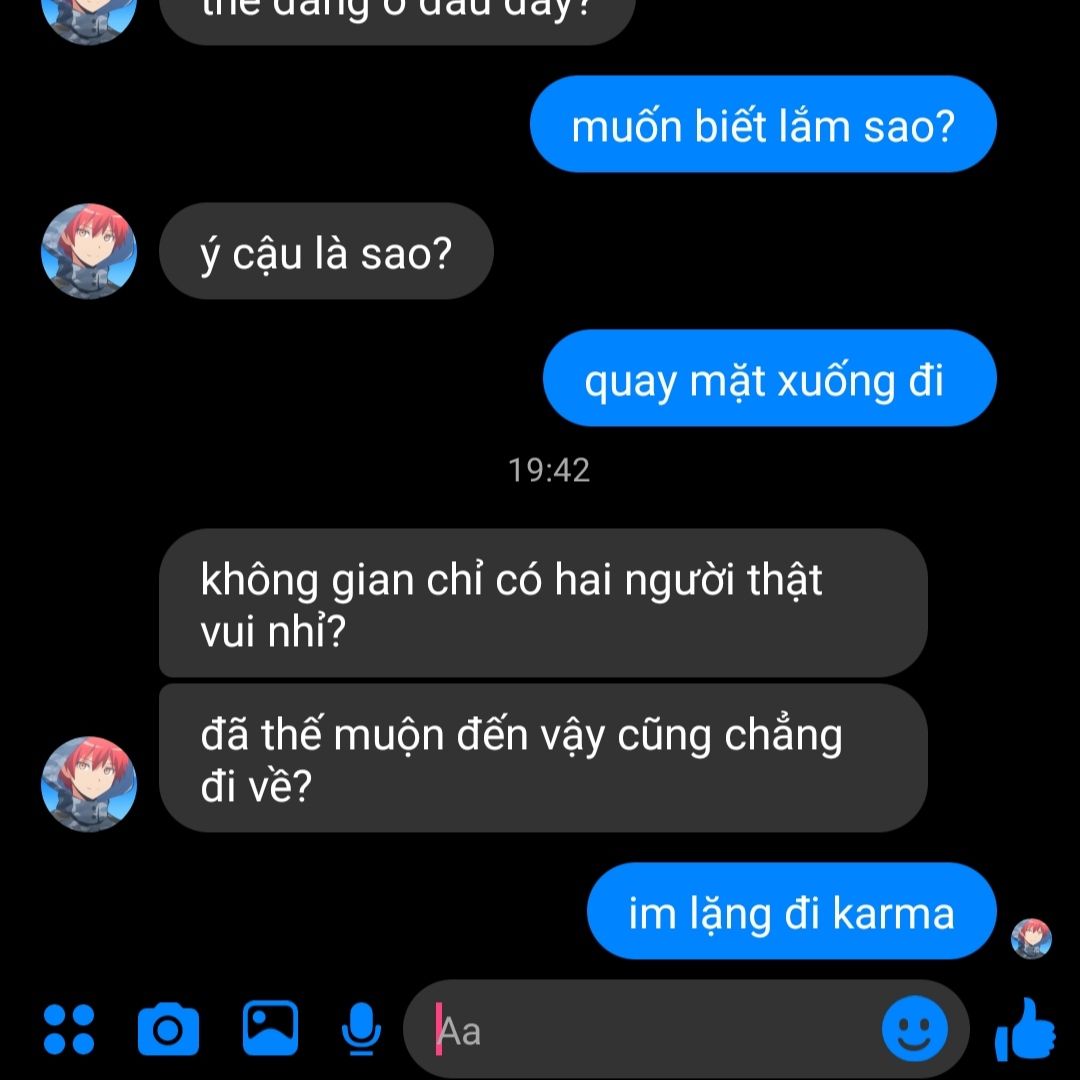
Task: Open the four-dot more actions menu
Action: pos(69,1029)
